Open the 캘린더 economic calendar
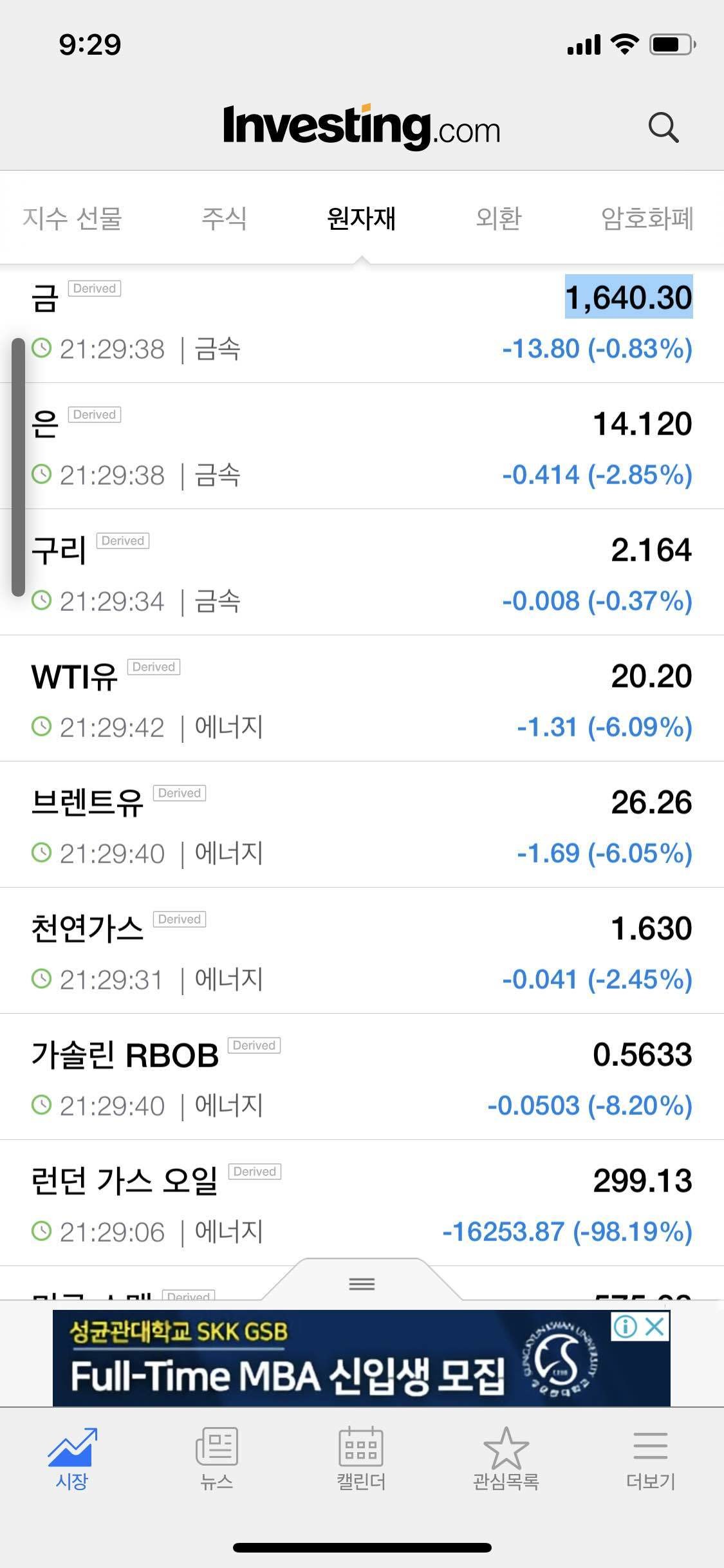This screenshot has width=724, height=1568. pyautogui.click(x=362, y=1460)
